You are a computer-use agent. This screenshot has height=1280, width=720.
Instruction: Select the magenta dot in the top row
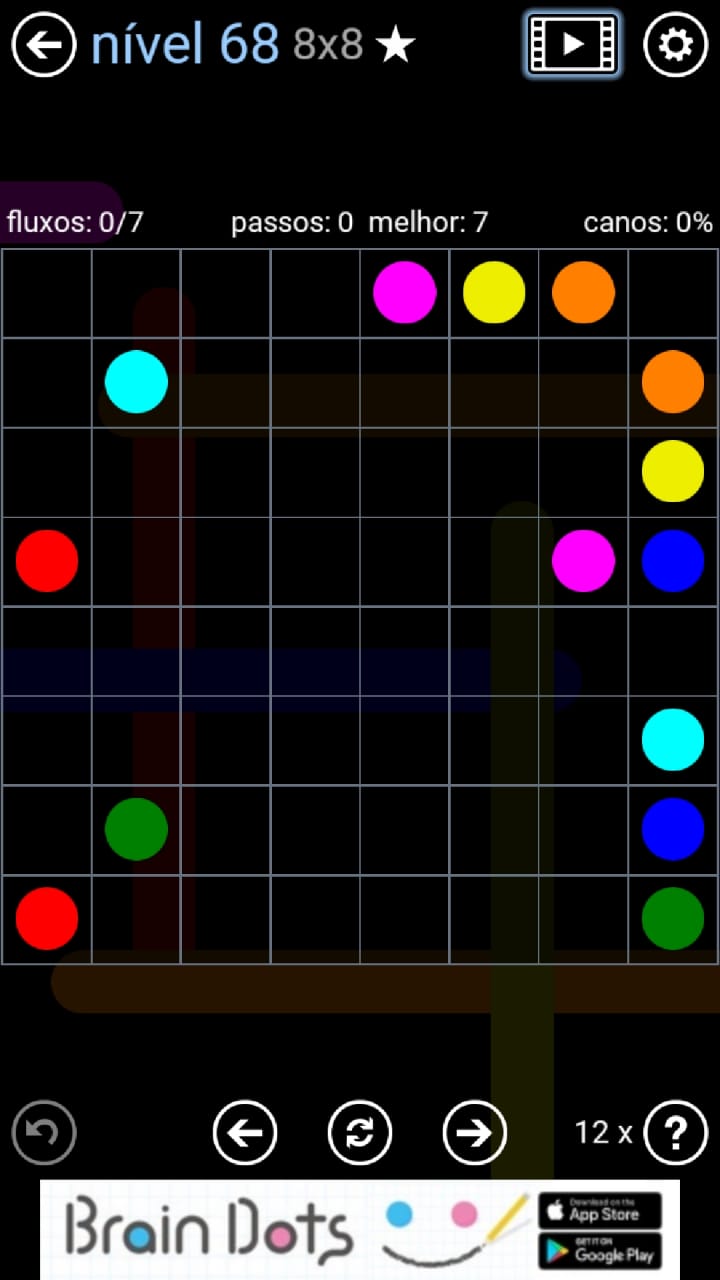[404, 292]
